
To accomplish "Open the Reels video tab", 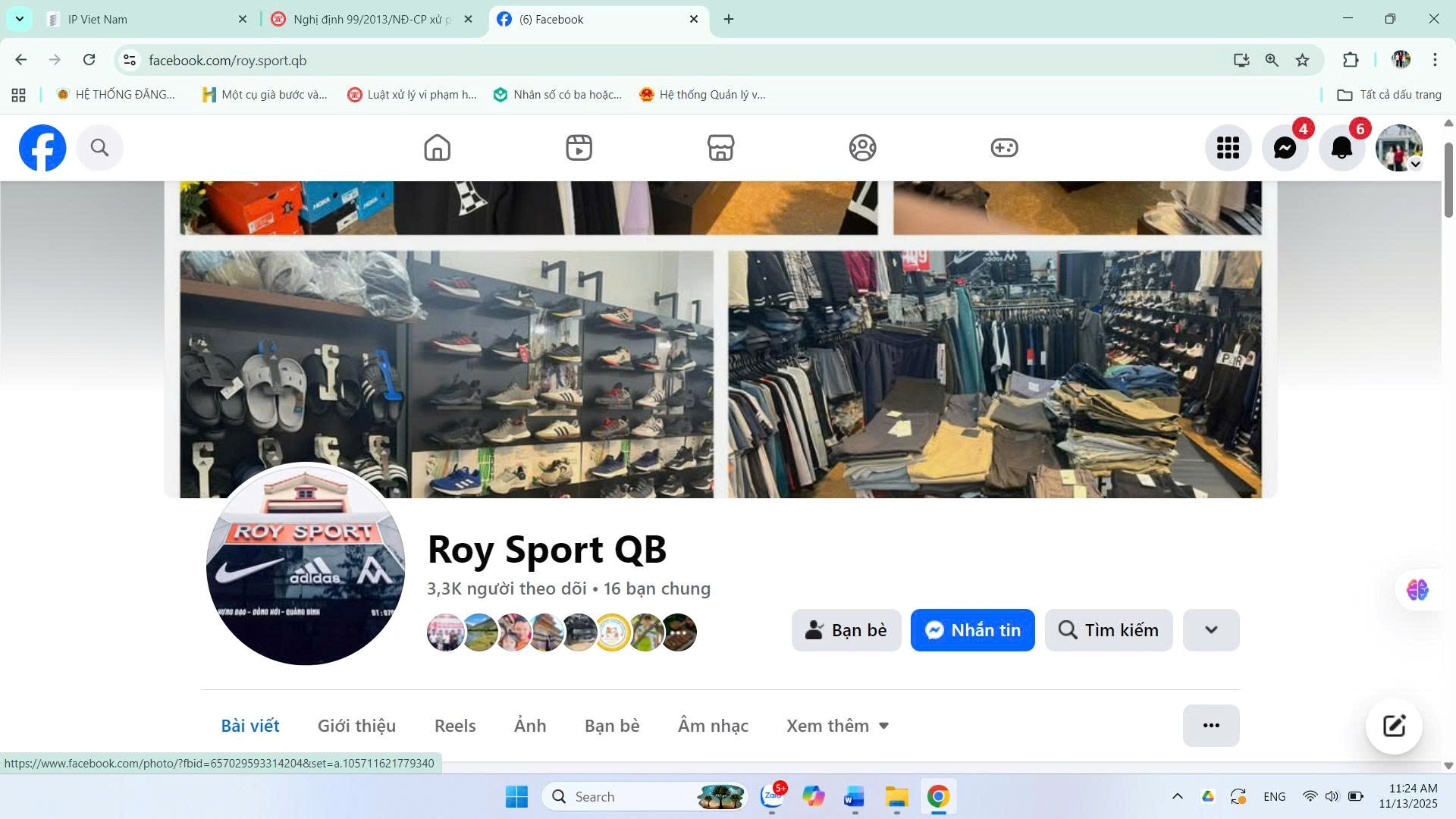I will point(579,147).
